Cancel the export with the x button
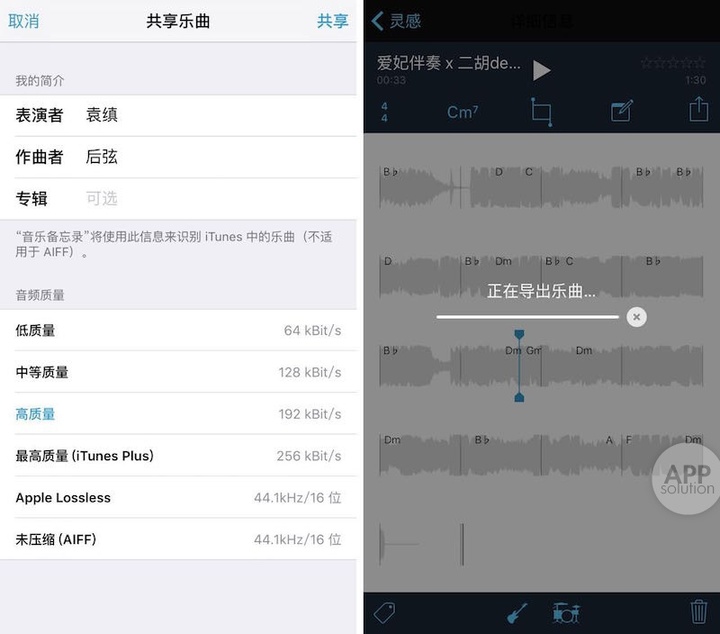Screen dimensions: 720x634 tap(637, 317)
